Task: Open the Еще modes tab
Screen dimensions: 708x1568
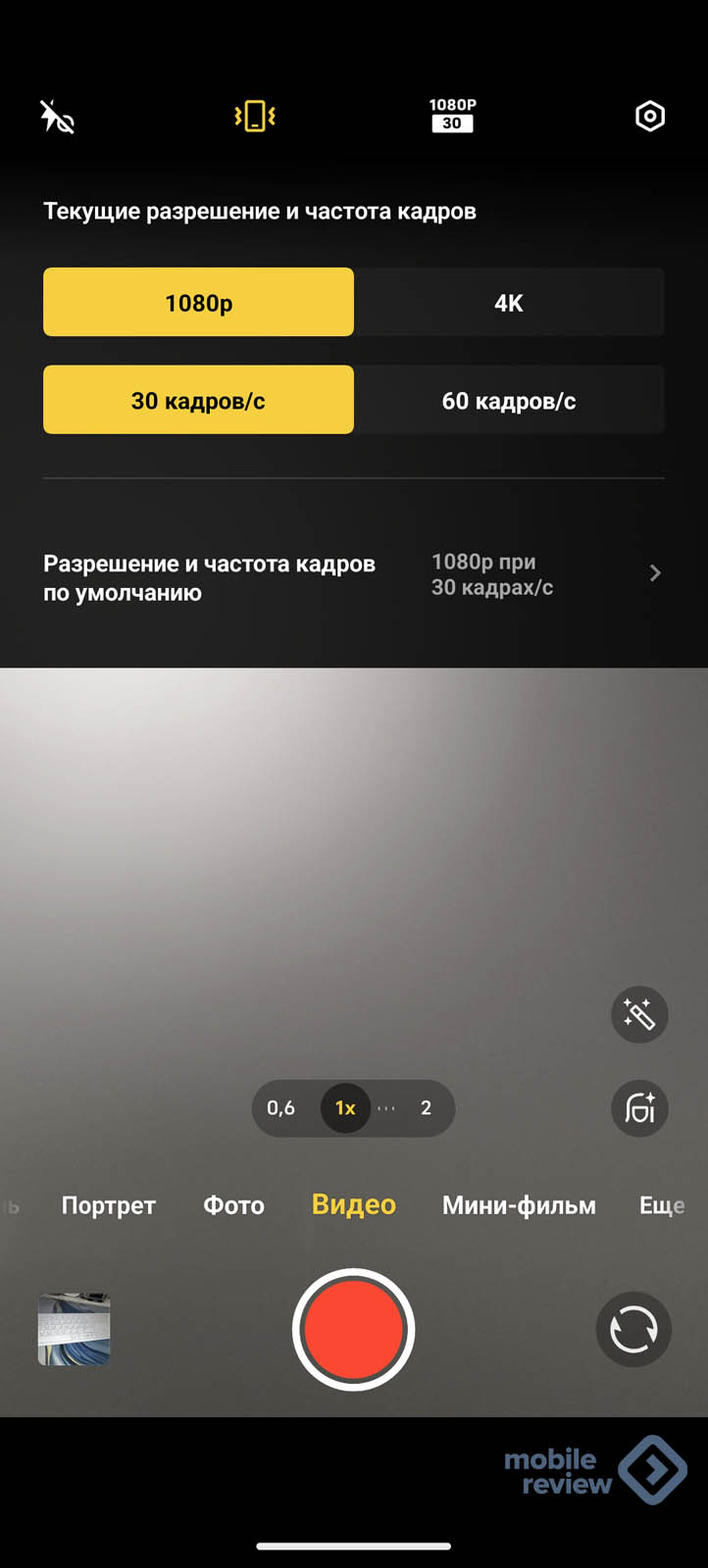Action: coord(662,1204)
